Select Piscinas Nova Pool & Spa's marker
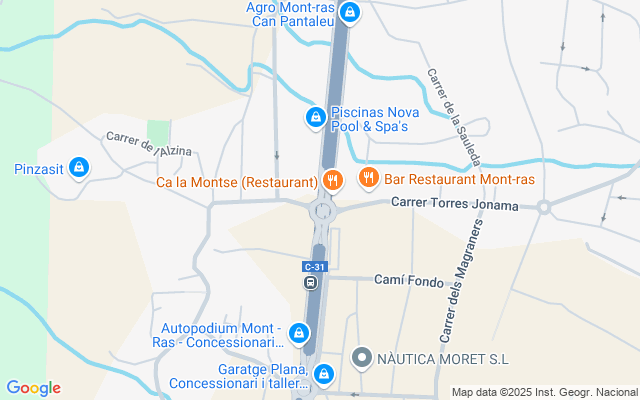Screen dimensions: 640x400 (316, 118)
